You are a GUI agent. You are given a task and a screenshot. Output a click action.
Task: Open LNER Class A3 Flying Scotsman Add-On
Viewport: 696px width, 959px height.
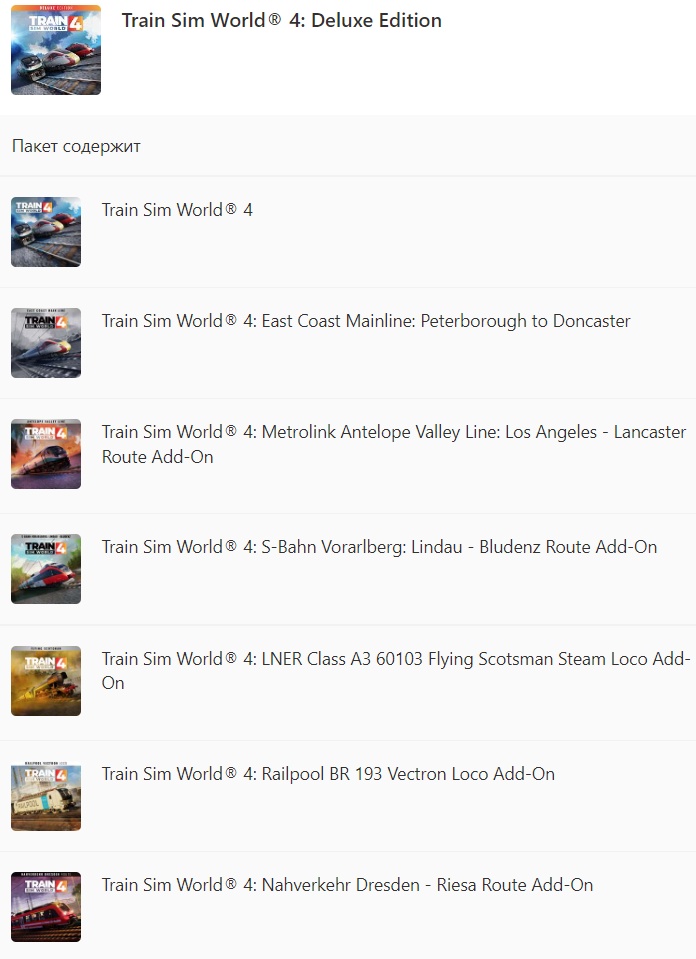(395, 670)
